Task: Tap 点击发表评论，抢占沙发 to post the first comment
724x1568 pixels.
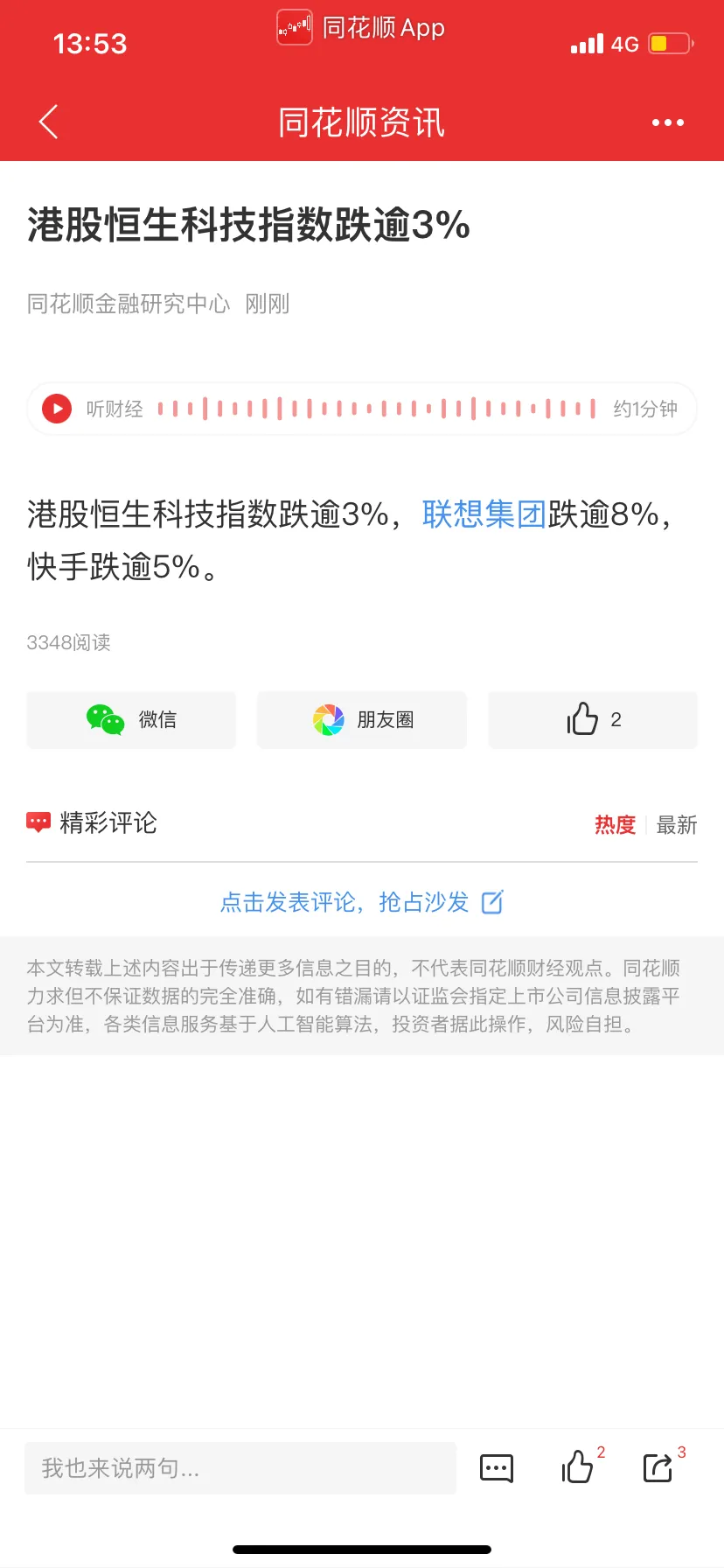Action: (x=361, y=902)
